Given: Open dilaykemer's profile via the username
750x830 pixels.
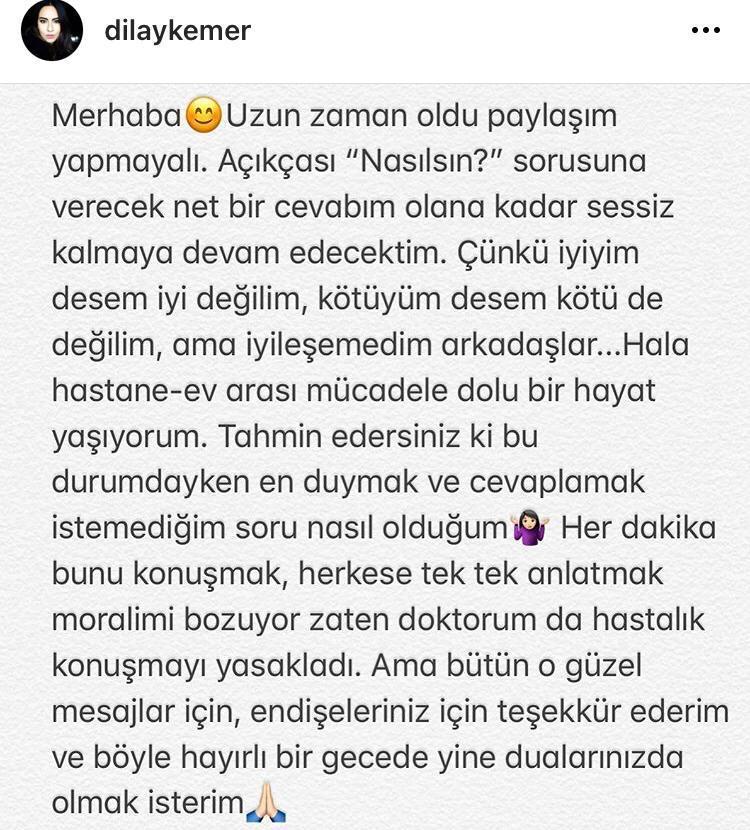Looking at the screenshot, I should click(177, 31).
